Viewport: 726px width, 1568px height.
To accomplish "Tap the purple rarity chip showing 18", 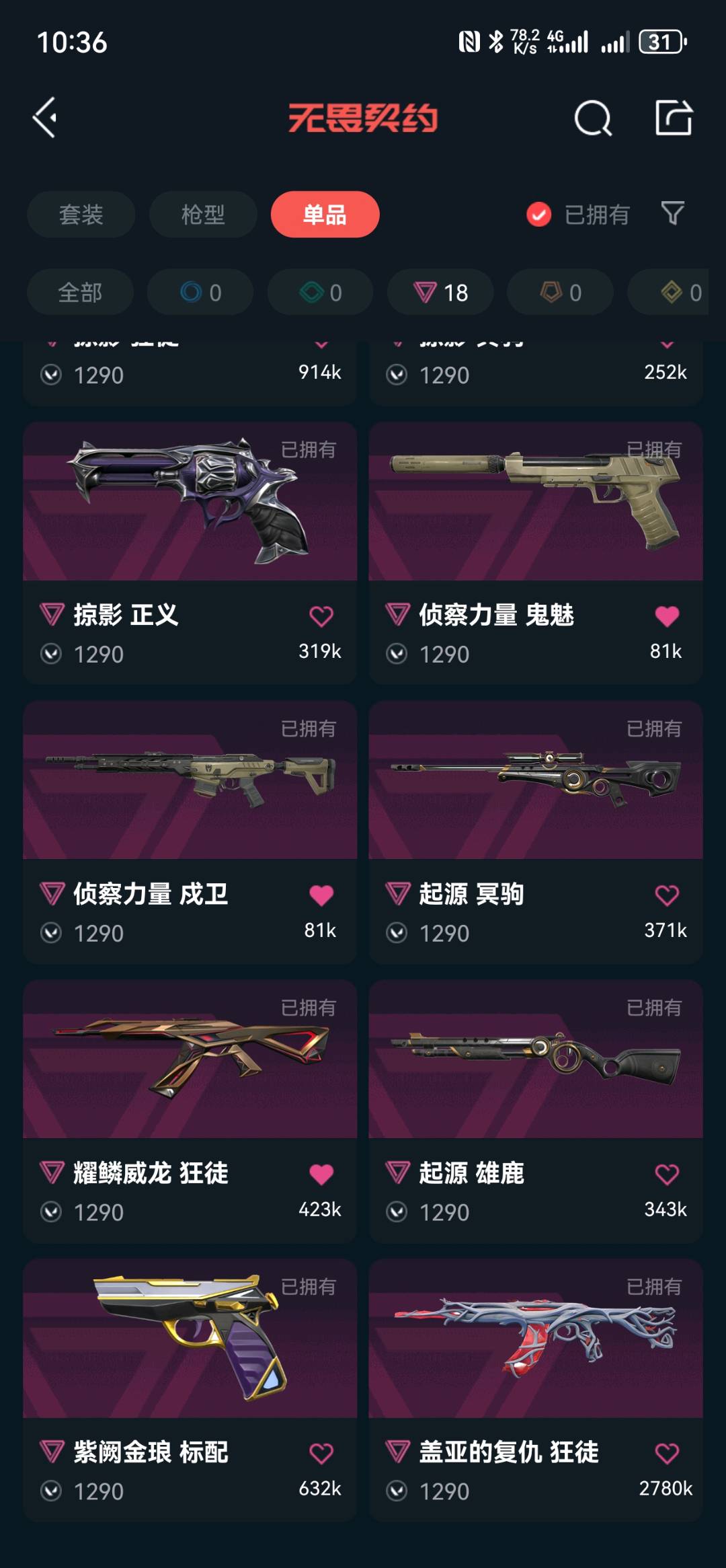I will pos(440,293).
